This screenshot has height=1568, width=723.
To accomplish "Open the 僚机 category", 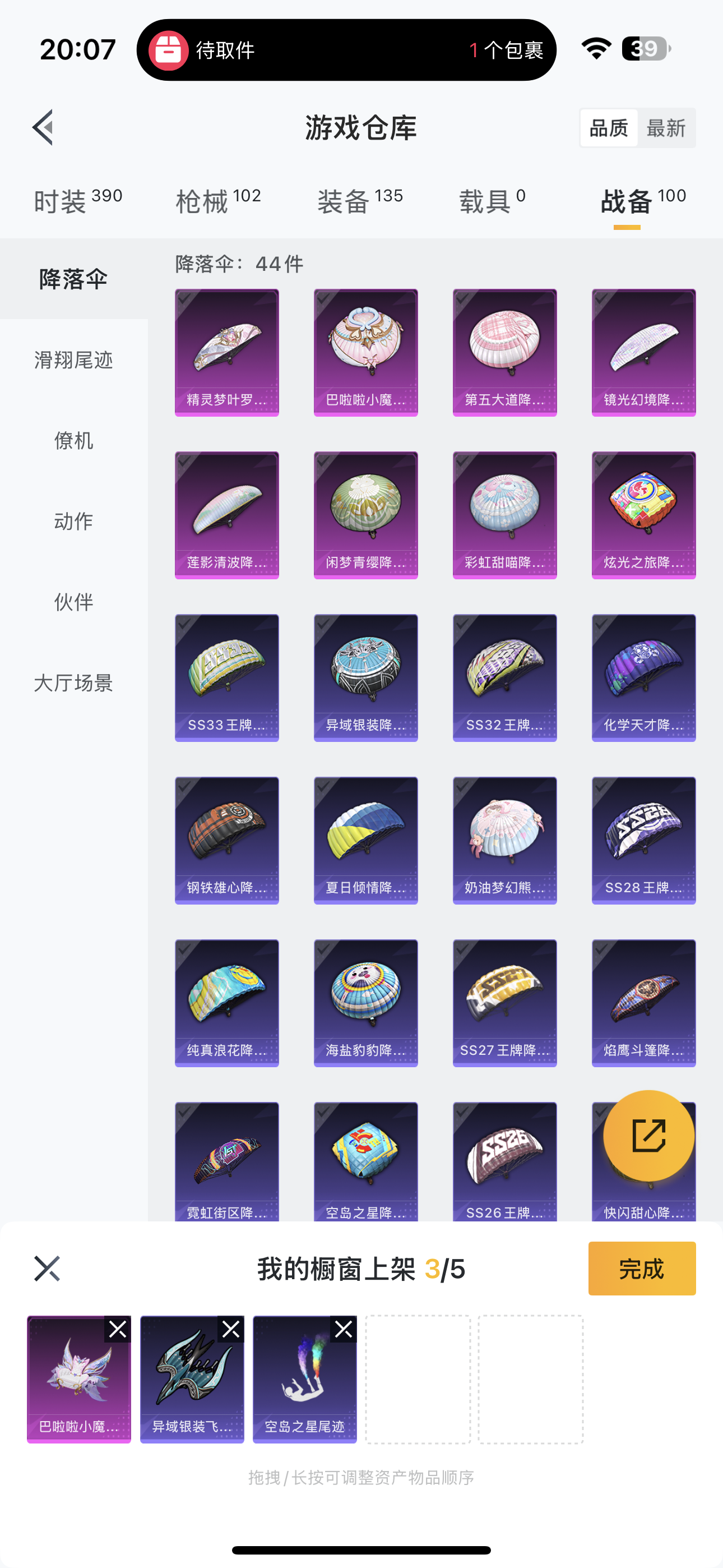I will [73, 440].
